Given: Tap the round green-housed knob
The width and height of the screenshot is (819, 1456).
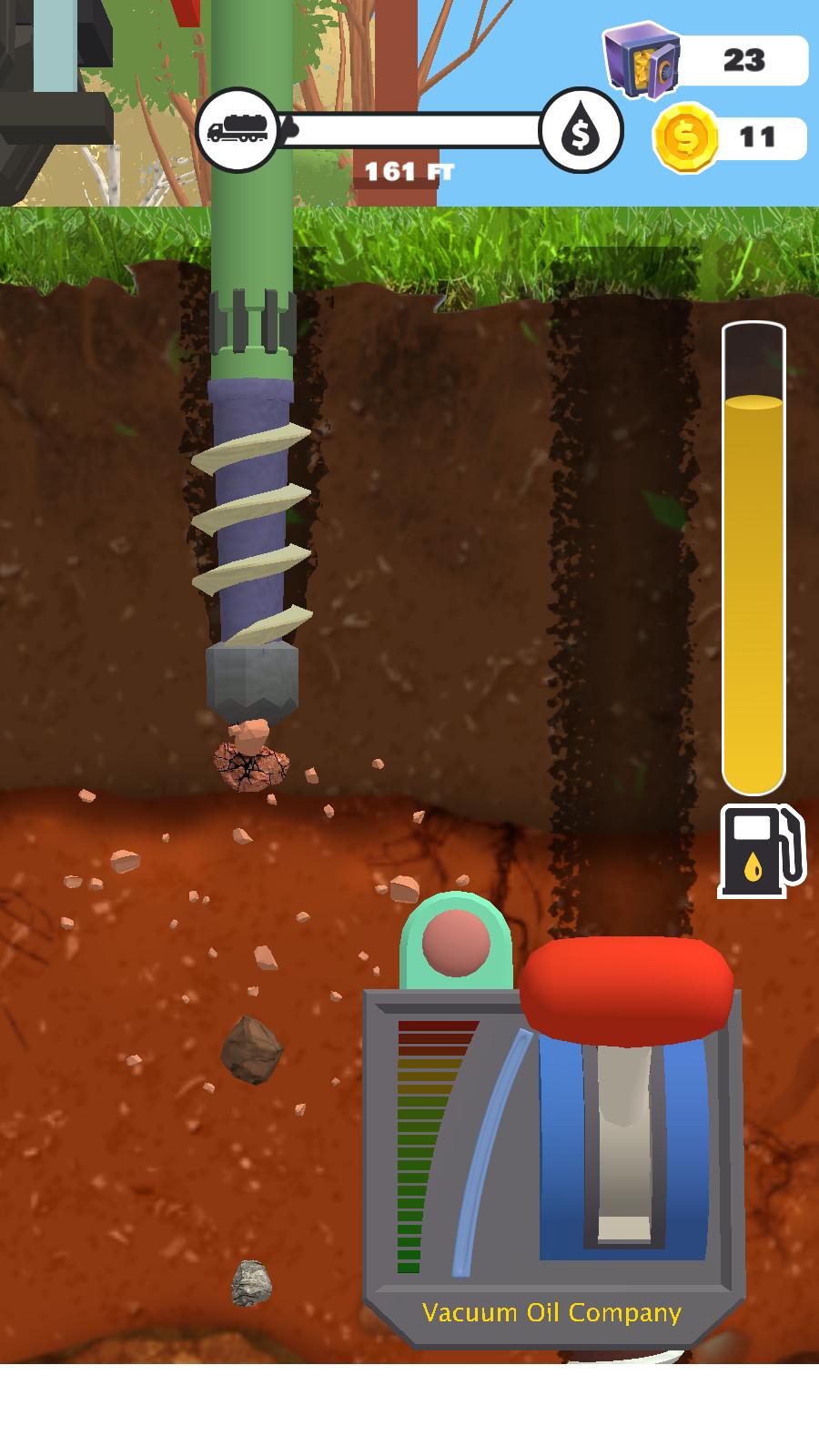Looking at the screenshot, I should [x=456, y=944].
